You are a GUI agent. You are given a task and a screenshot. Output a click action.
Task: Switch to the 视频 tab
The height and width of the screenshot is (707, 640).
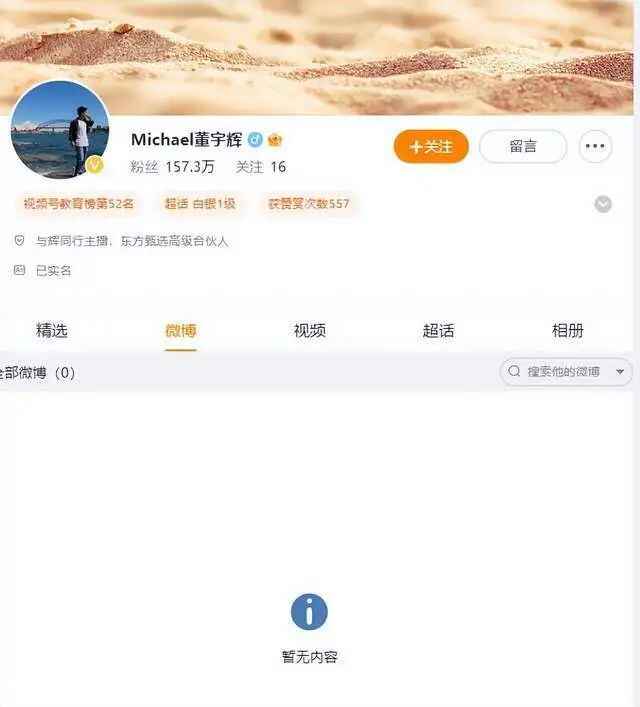click(309, 331)
